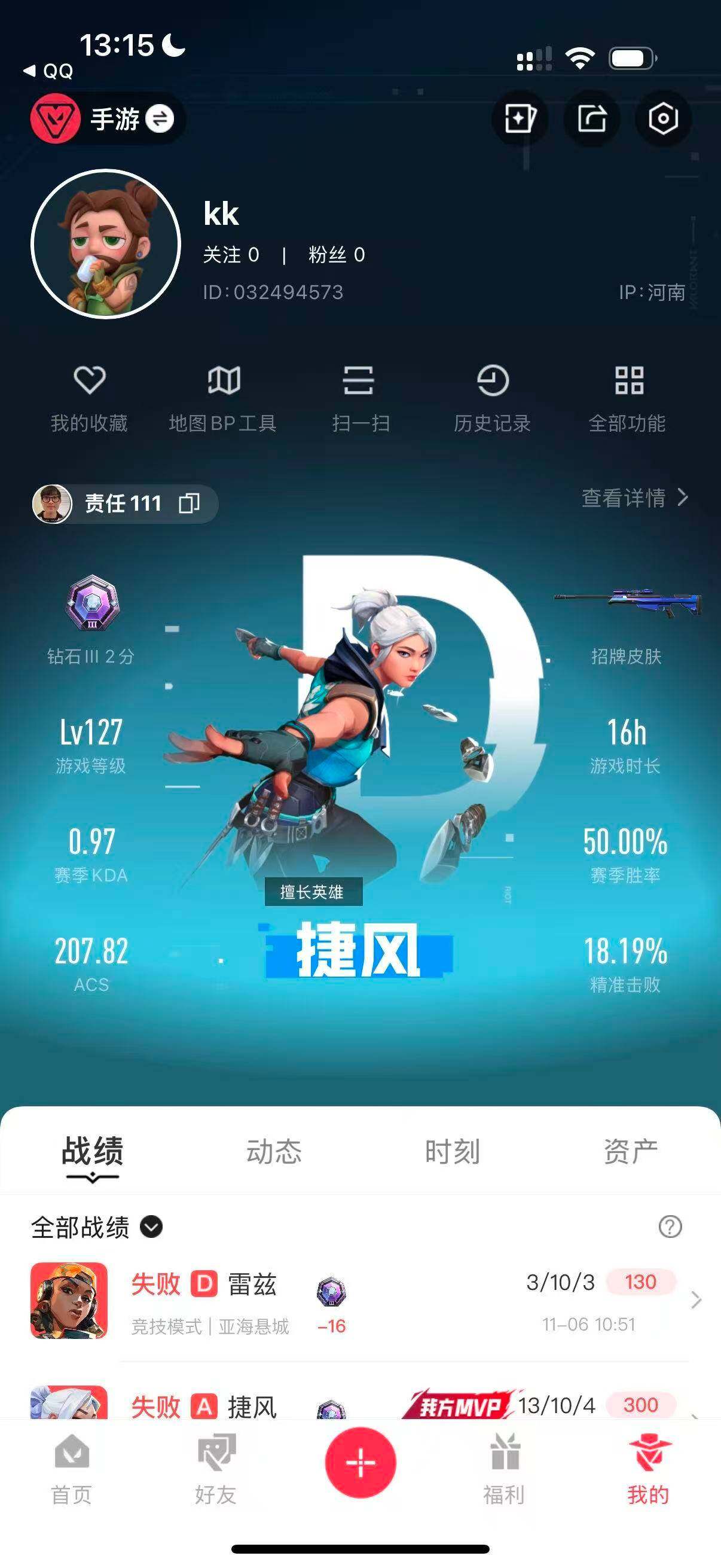Tap the red plus create button
Screen dimensions: 721x1568
tap(360, 1462)
